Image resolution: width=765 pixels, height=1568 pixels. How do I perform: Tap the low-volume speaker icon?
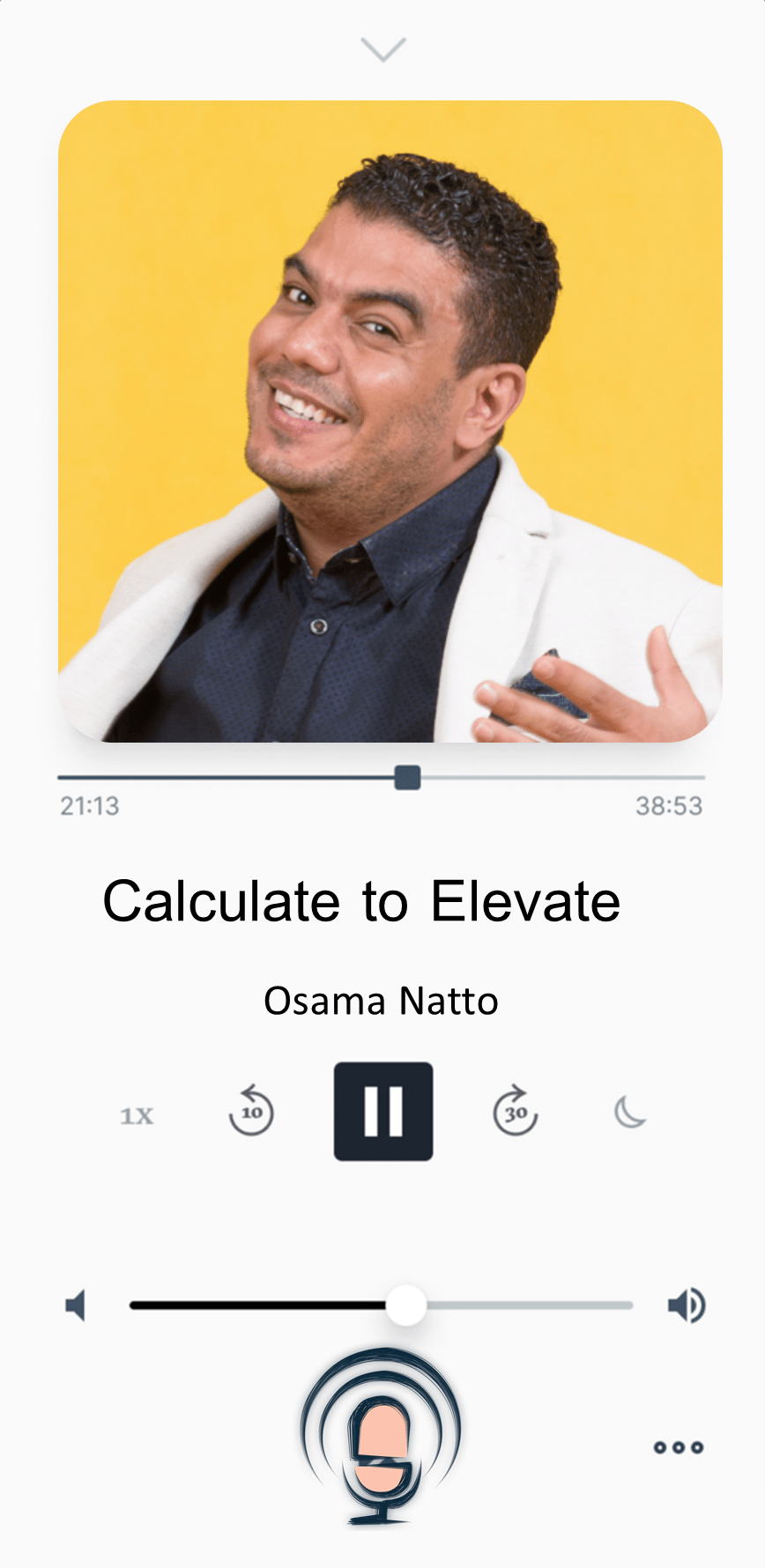(77, 1305)
